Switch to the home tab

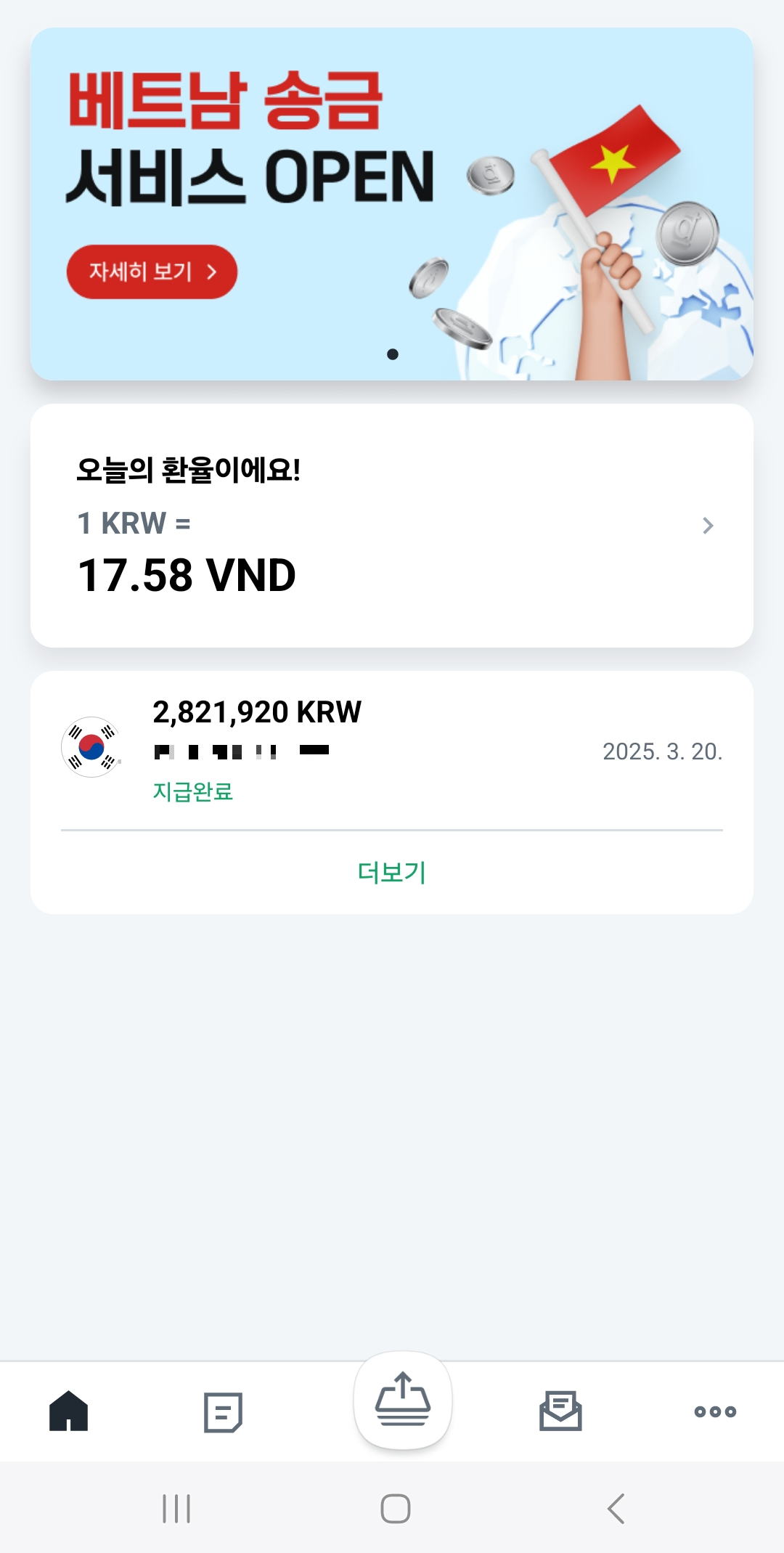(69, 1411)
